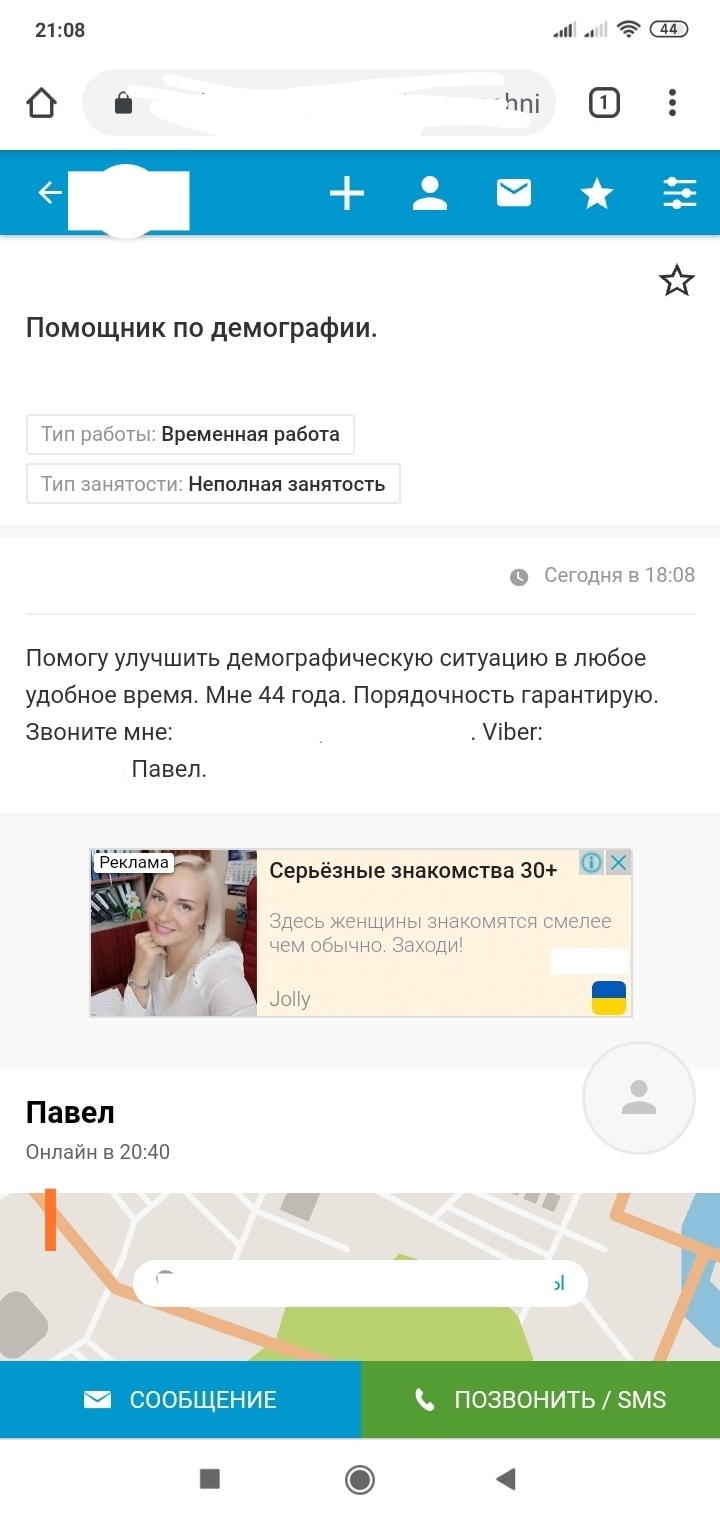720x1520 pixels.
Task: Add this listing to favorites
Action: pos(677,282)
